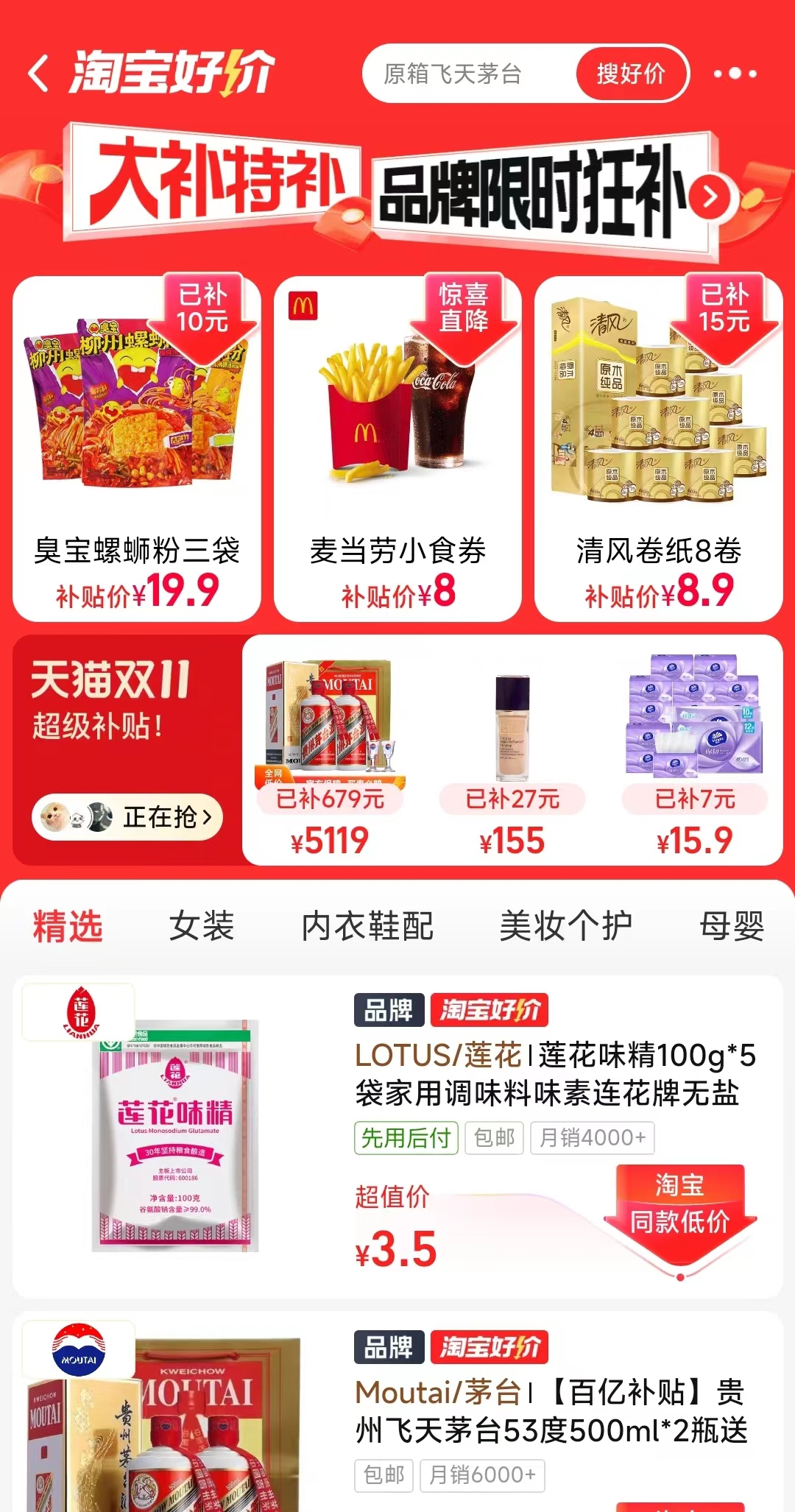Switch to the 美妆个护 tab
795x1512 pixels.
[565, 926]
